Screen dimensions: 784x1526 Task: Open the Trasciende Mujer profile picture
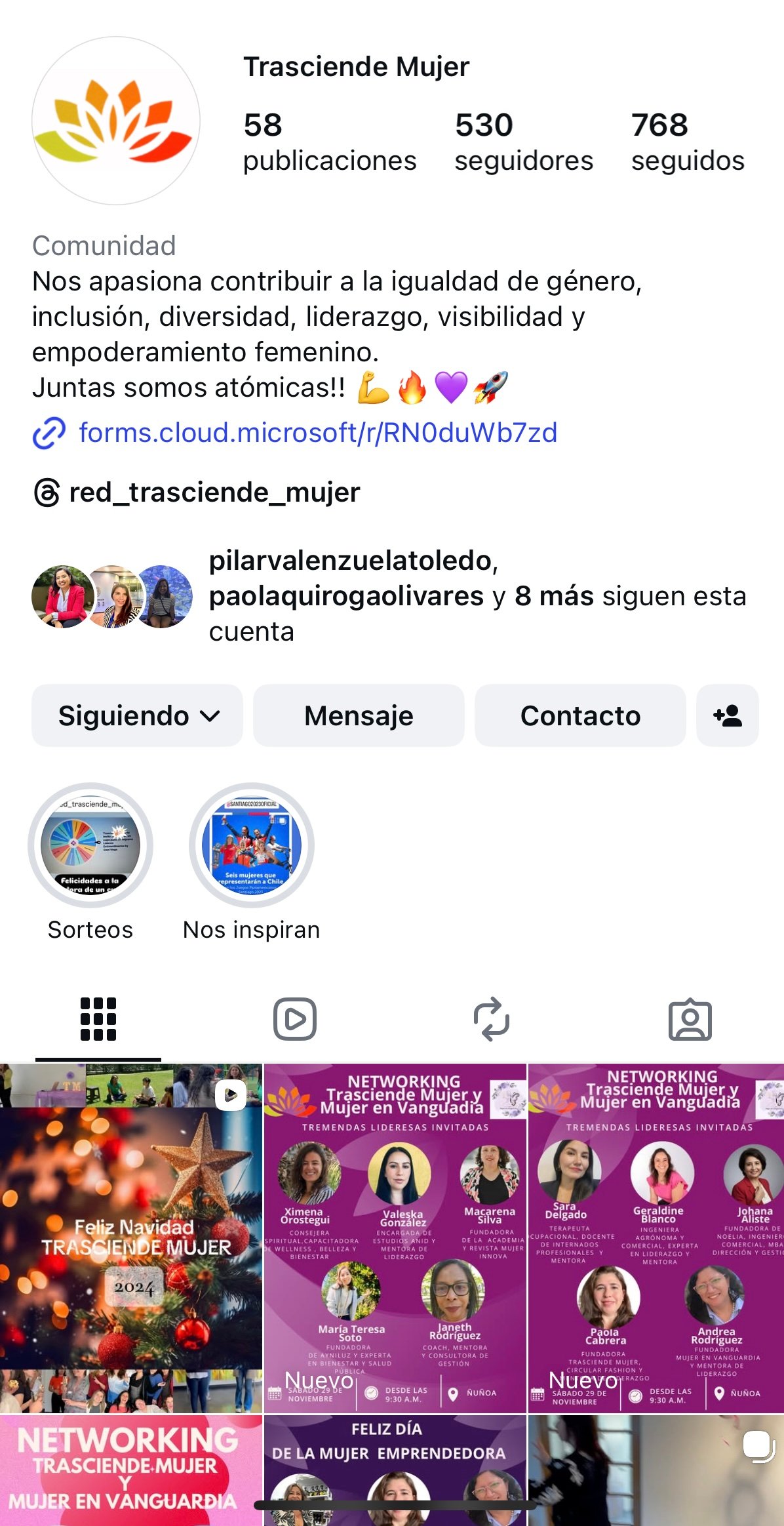click(x=116, y=121)
